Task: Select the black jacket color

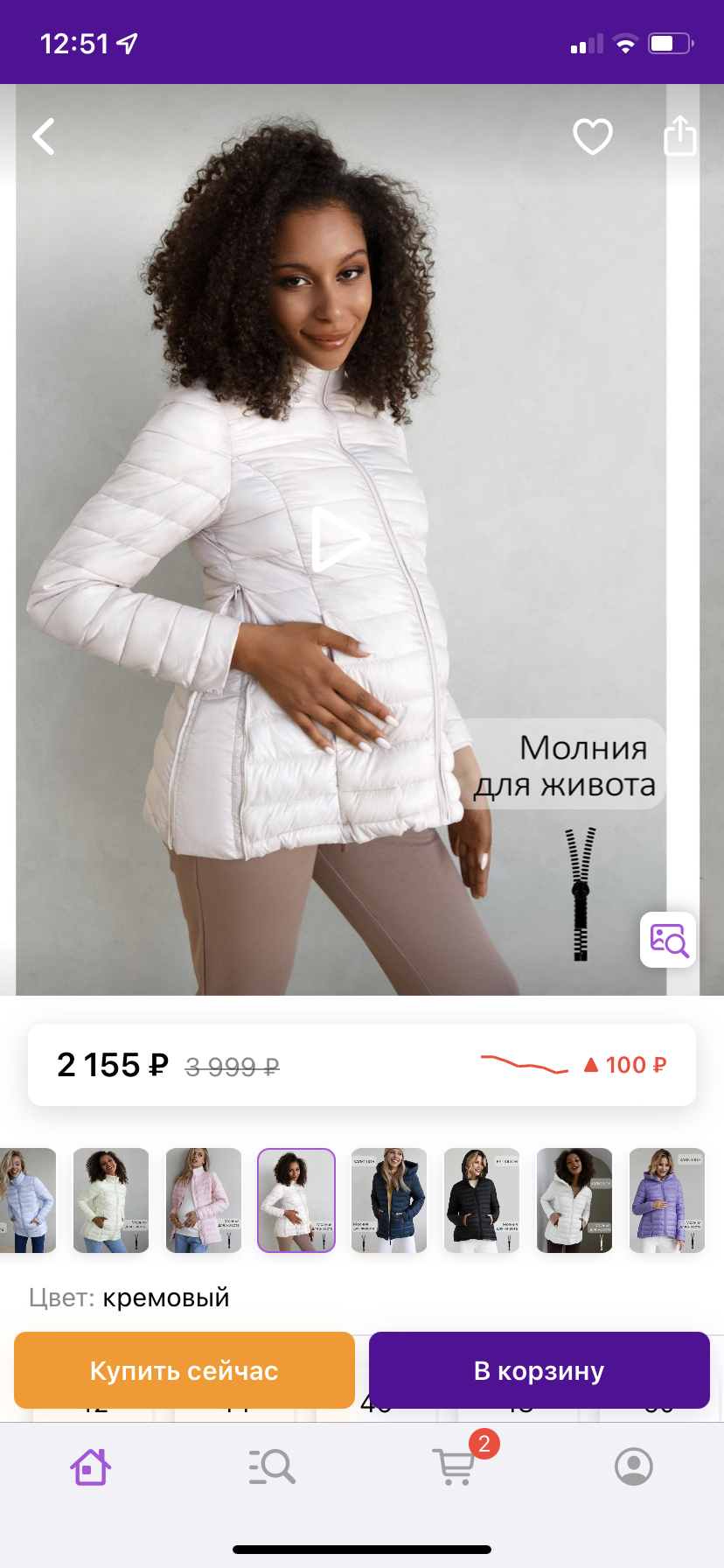Action: 482,1200
